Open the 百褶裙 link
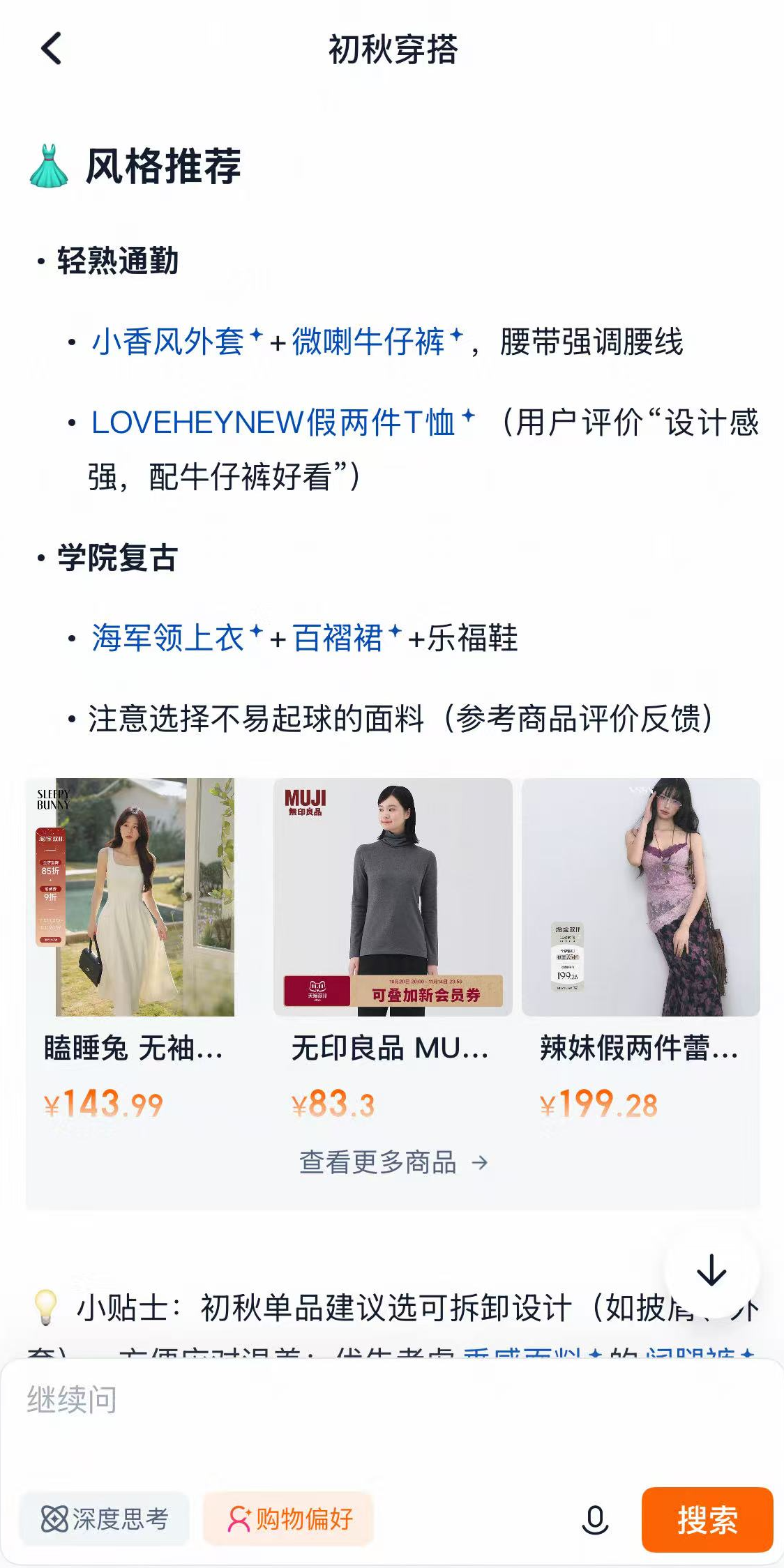 click(338, 639)
